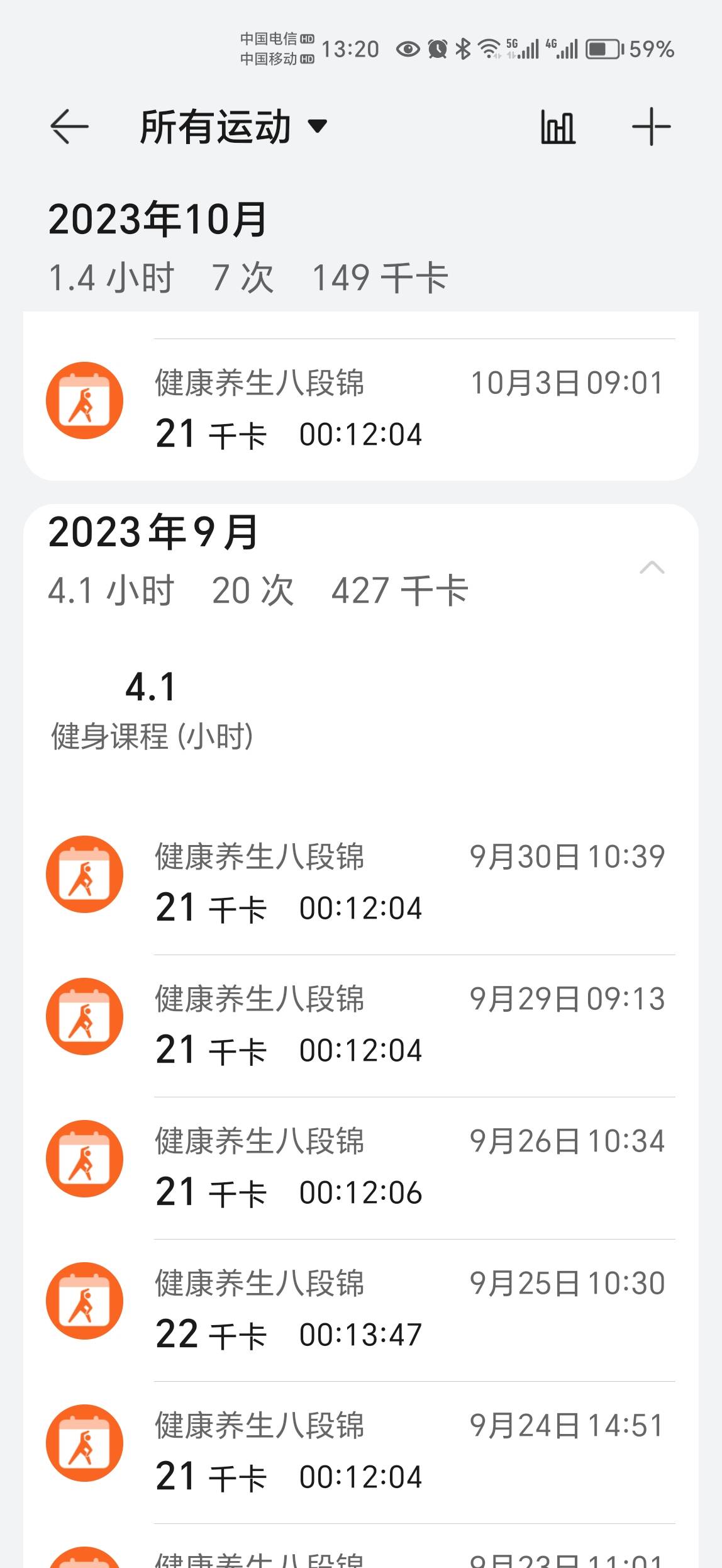Tap the 9月25日 exercise icon
Screen dimensions: 722x1568
[84, 1301]
